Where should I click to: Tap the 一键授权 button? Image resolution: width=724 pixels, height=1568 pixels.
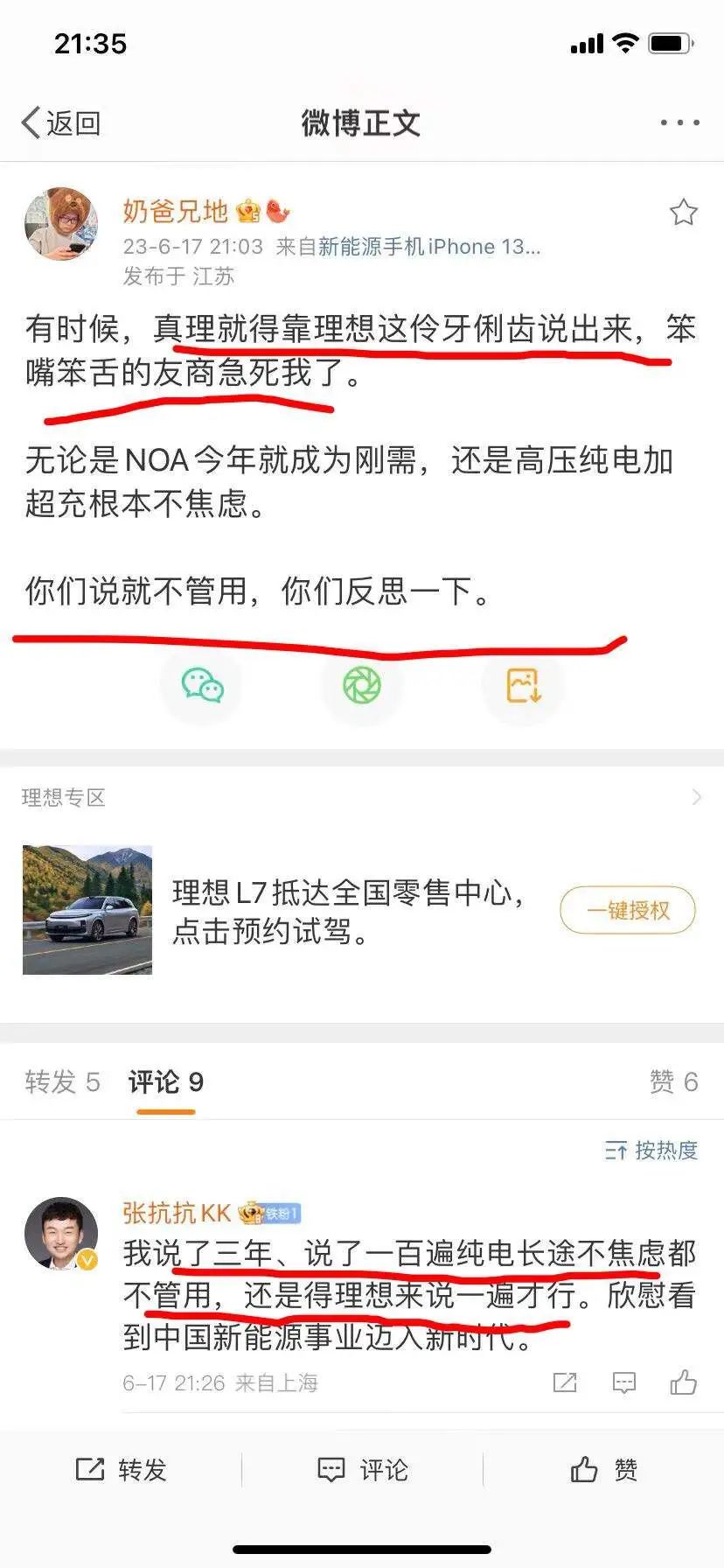click(628, 910)
